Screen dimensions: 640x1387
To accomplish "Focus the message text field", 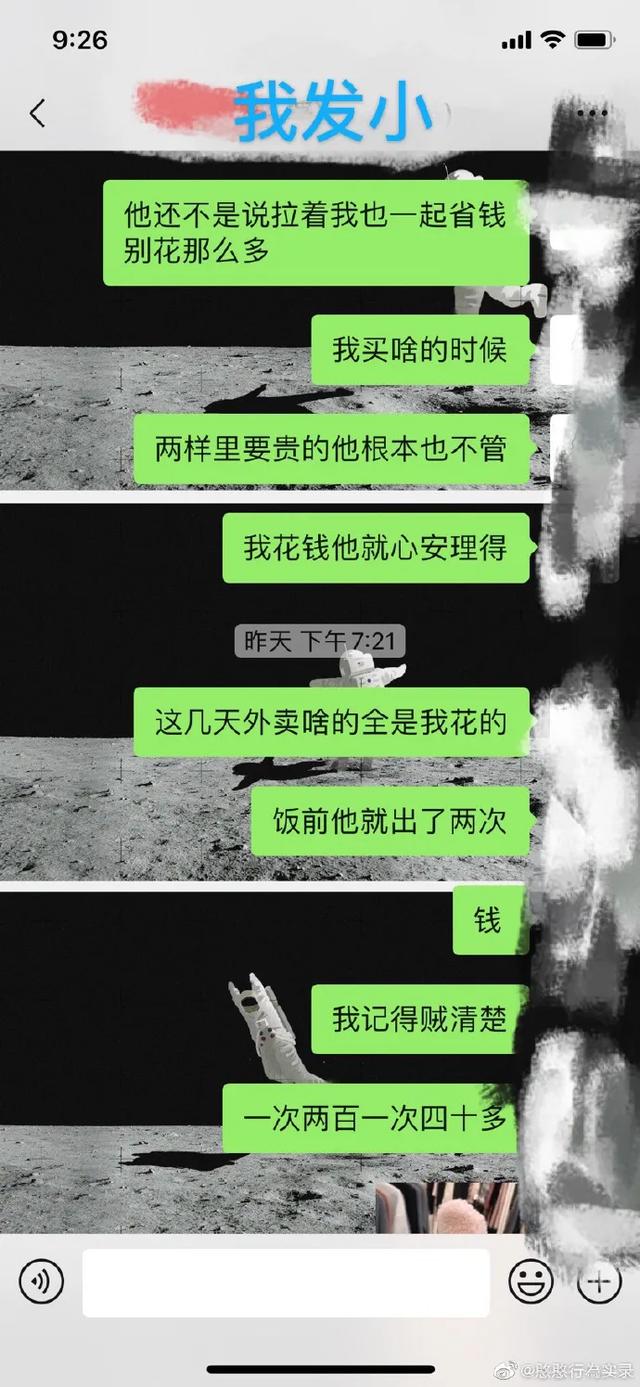I will 286,1282.
